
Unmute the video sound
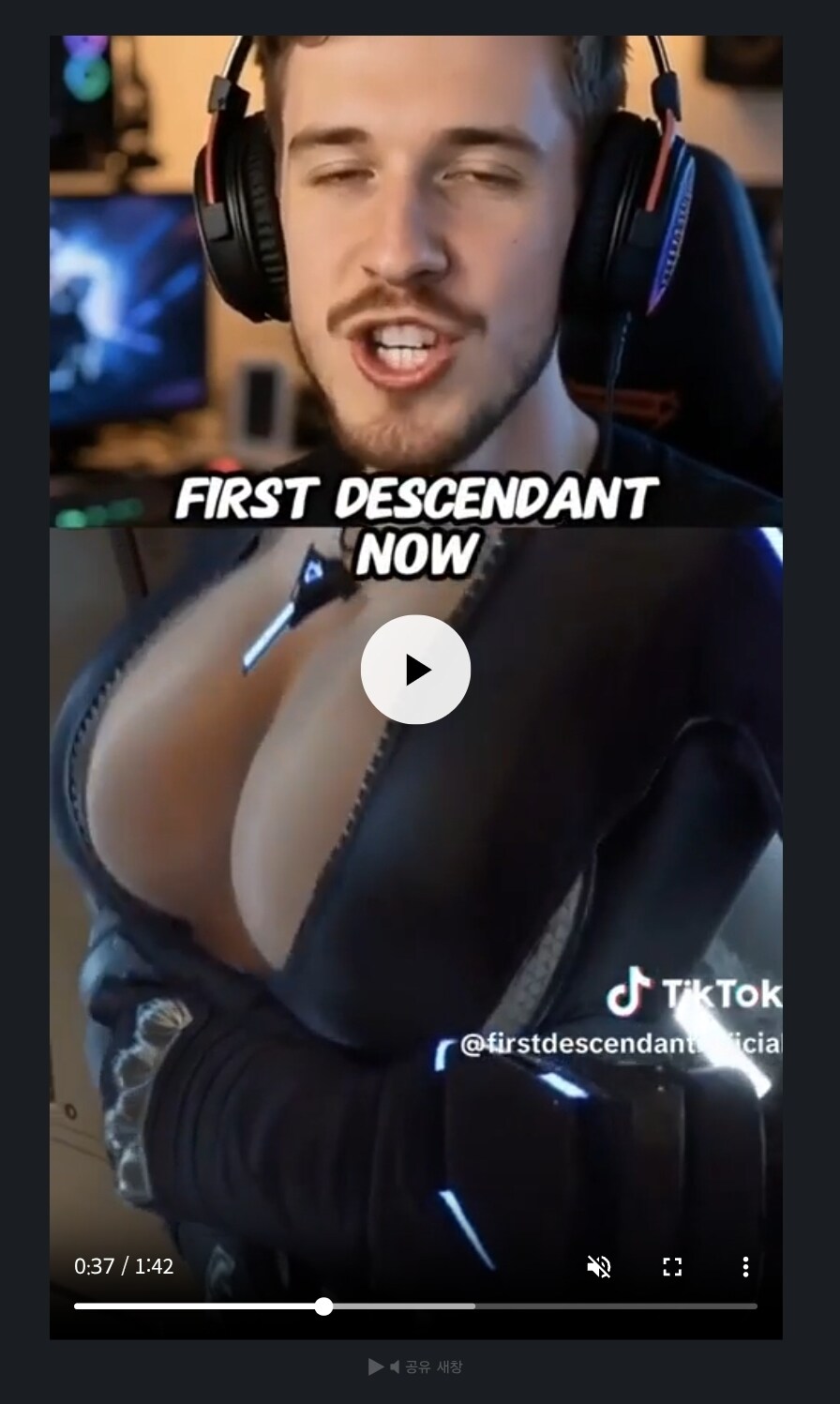pos(598,1267)
